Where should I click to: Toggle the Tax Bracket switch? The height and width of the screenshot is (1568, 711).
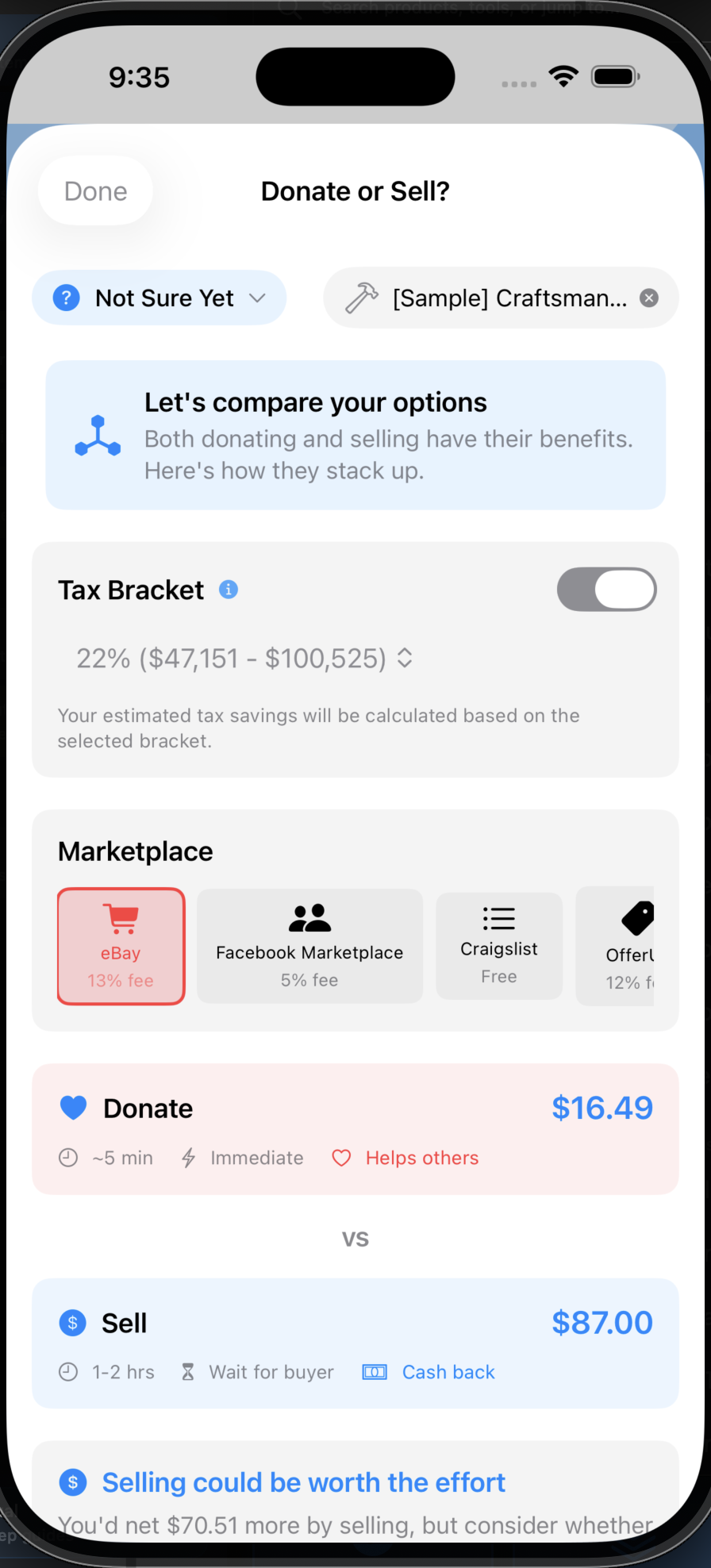606,590
